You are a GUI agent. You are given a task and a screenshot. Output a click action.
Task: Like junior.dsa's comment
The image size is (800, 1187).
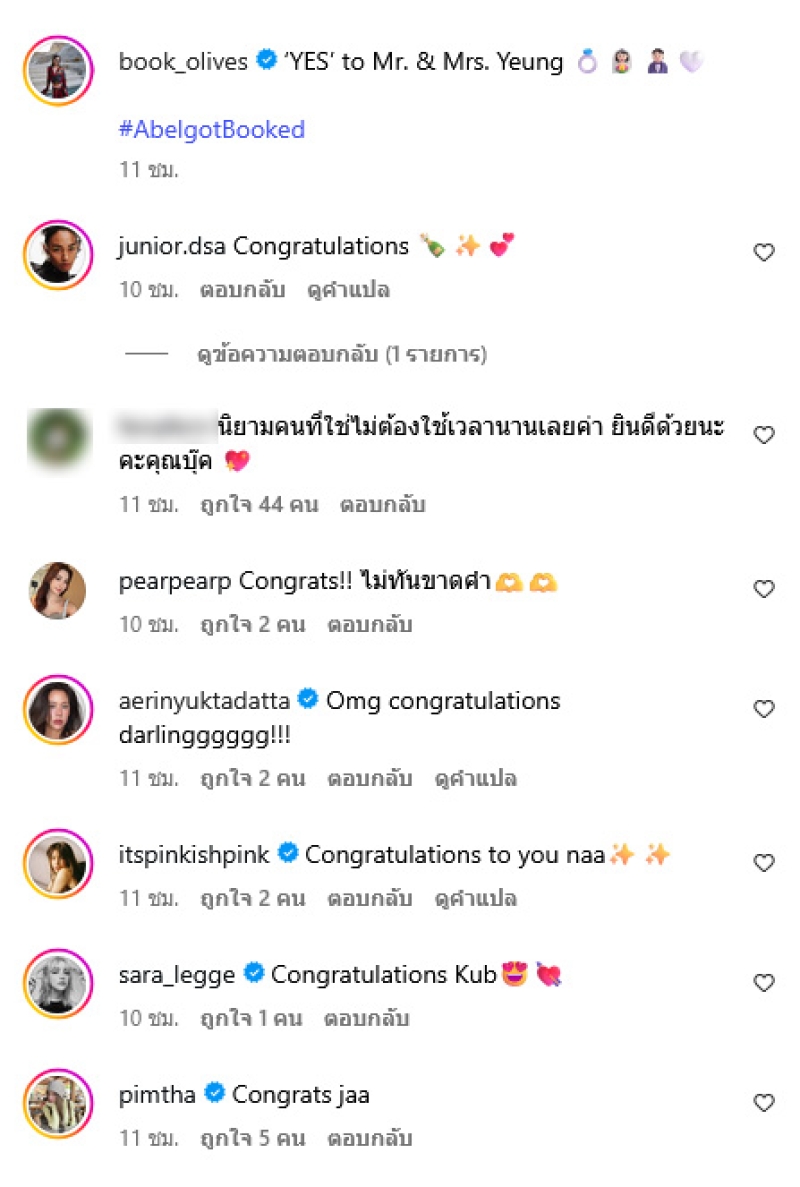[764, 253]
